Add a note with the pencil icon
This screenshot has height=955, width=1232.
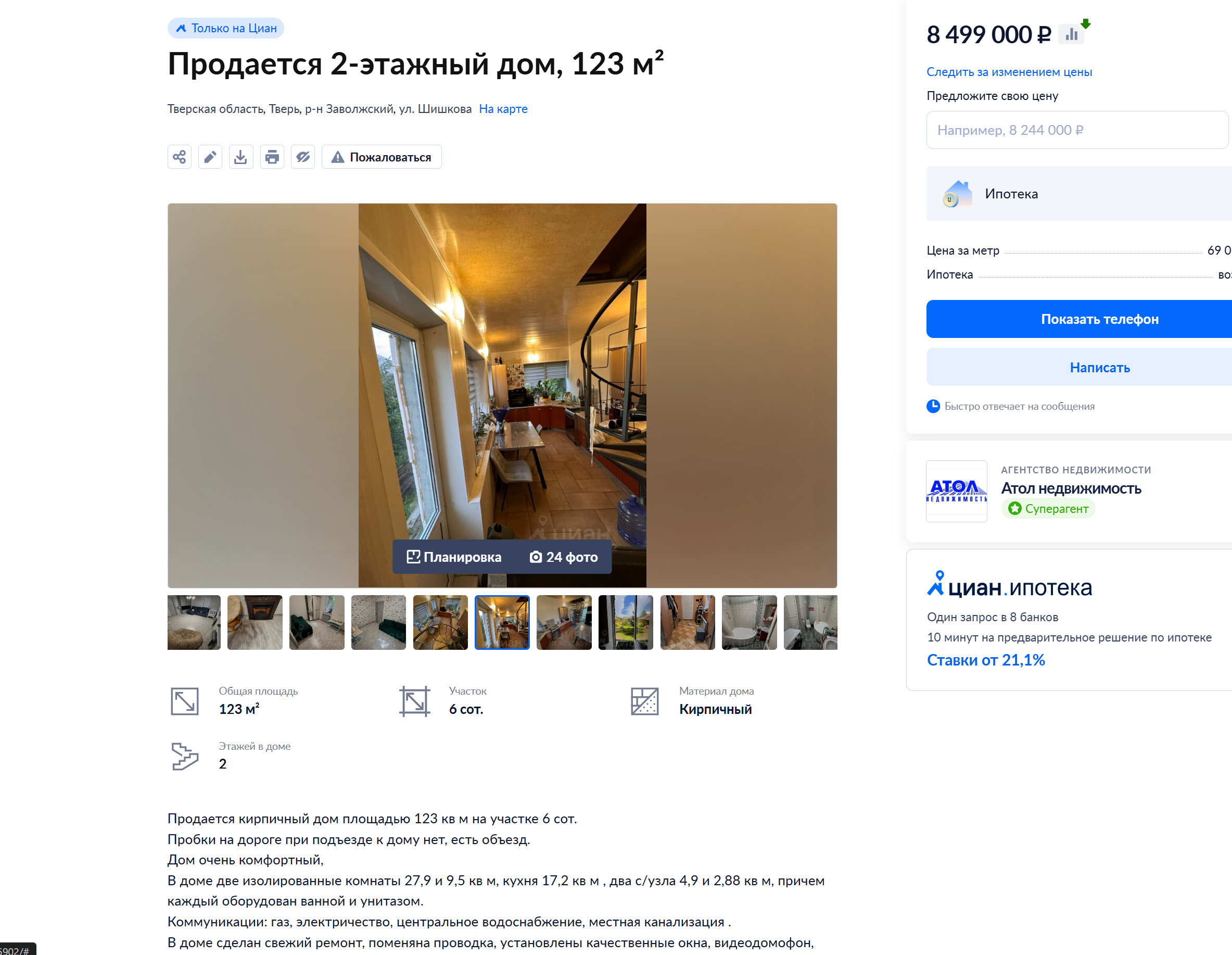click(210, 157)
